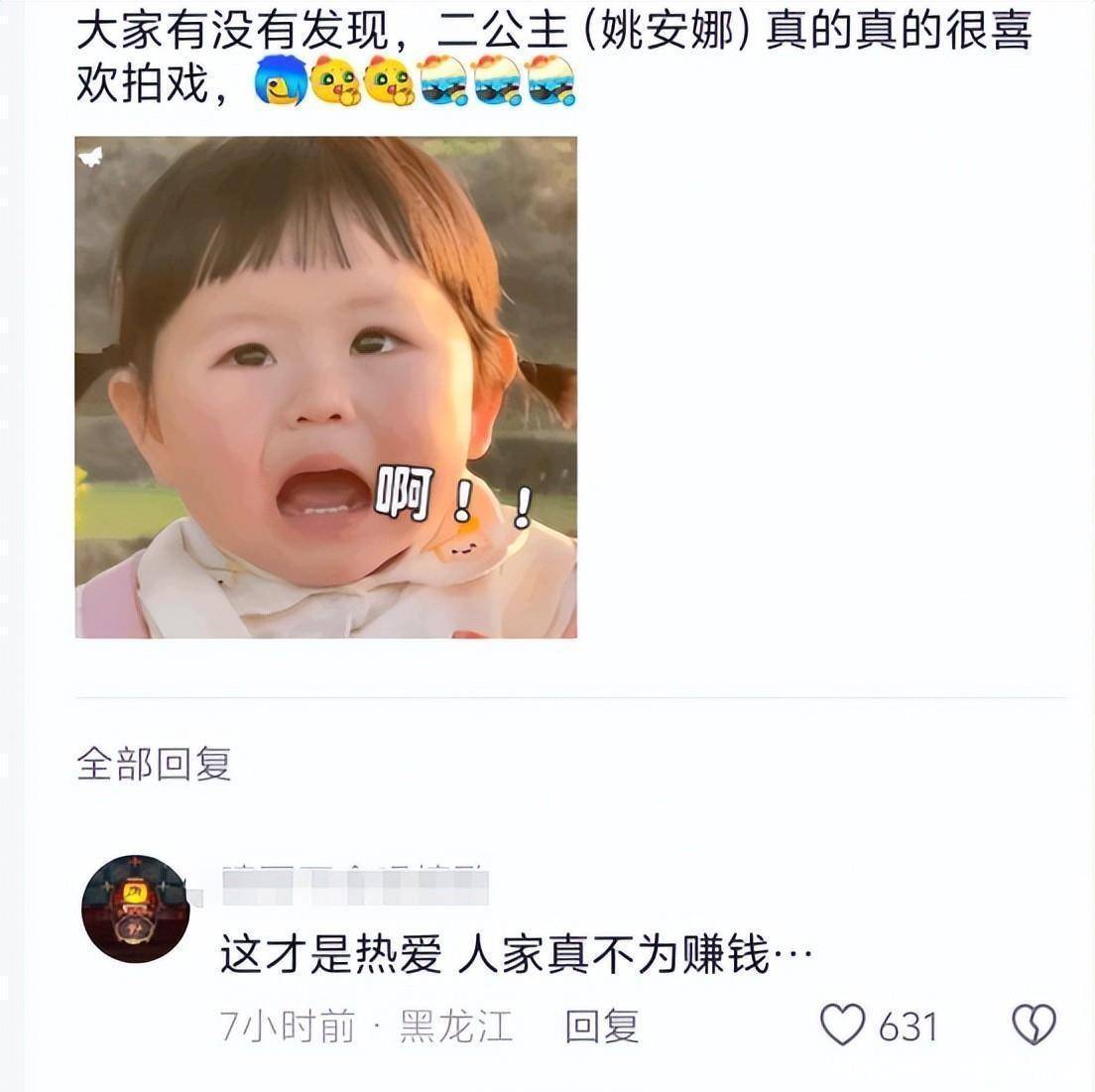Dislike the comment with the broken heart icon
The width and height of the screenshot is (1095, 1092).
[1033, 1025]
